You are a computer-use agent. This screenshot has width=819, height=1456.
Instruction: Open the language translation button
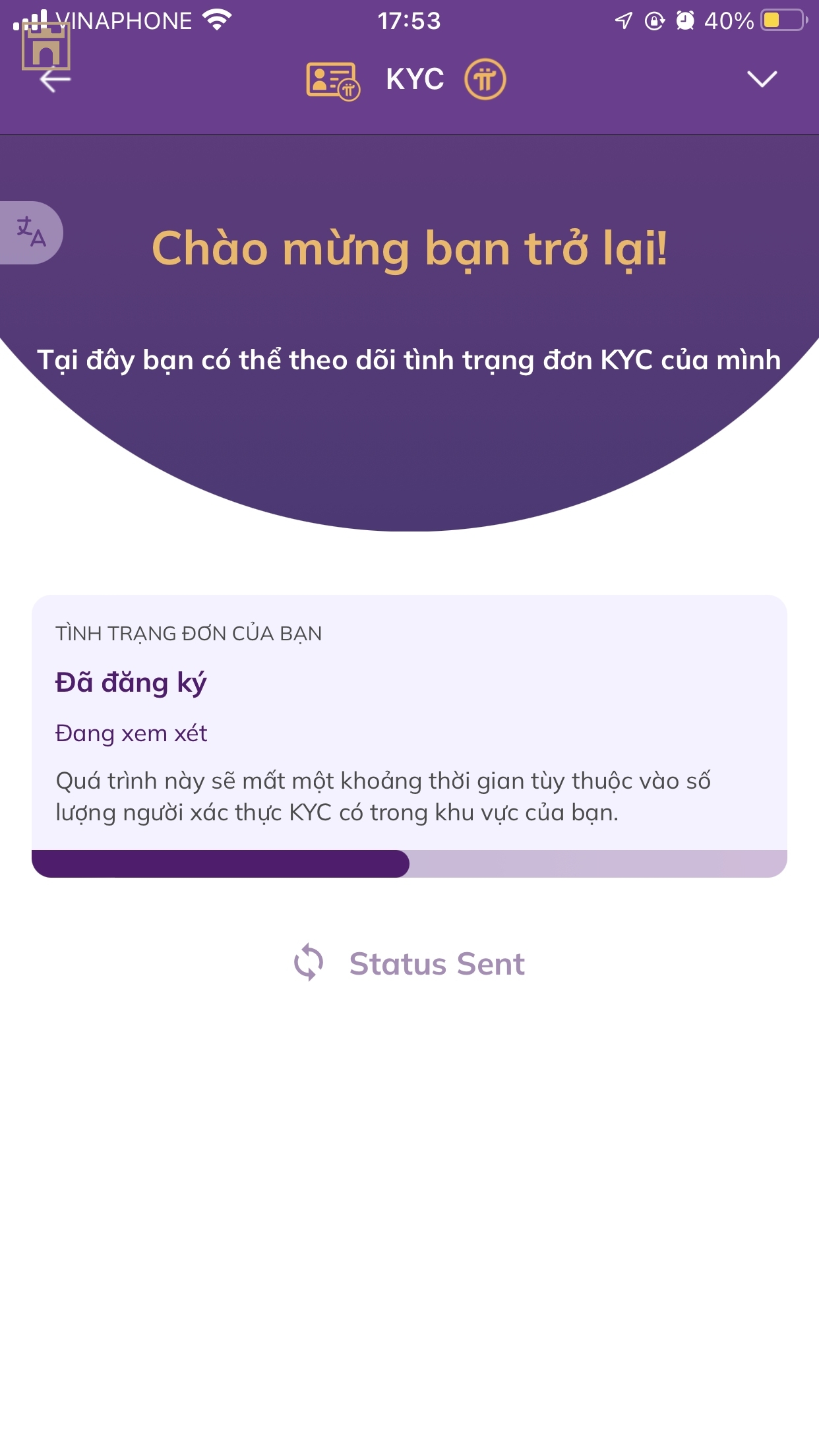coord(31,232)
